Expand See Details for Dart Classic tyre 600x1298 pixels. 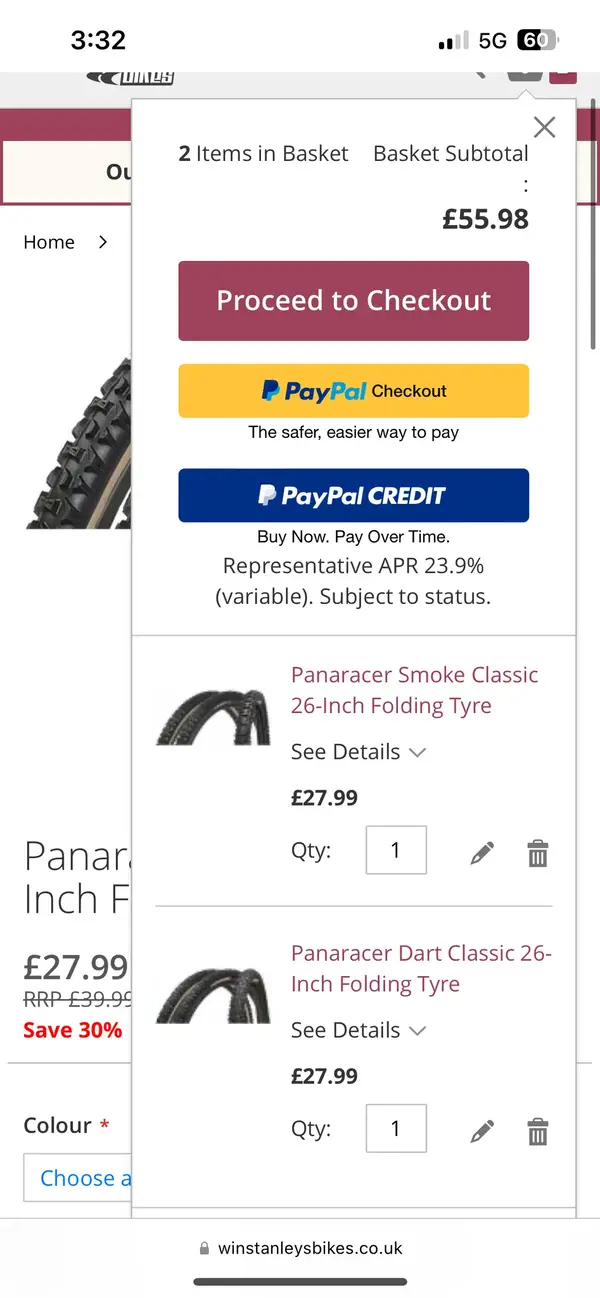click(x=358, y=1030)
